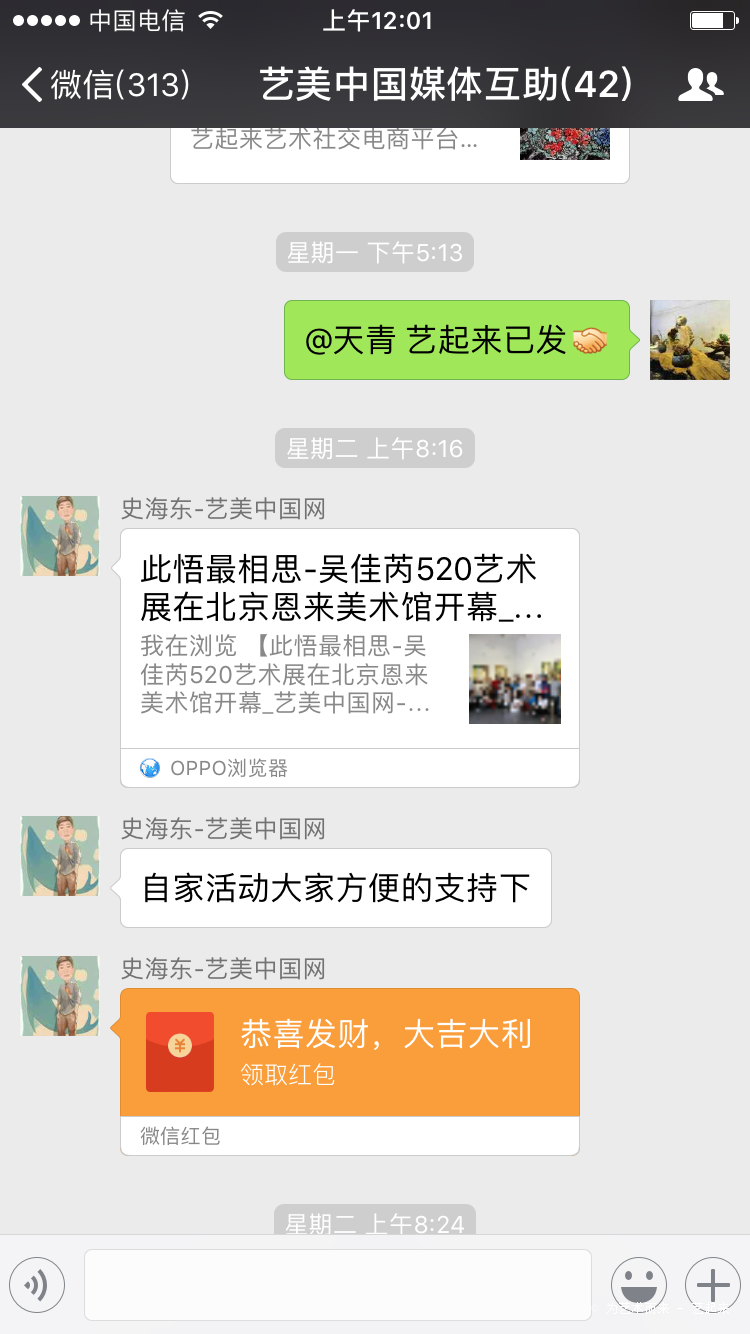Go back to the 微信 chat list
The height and width of the screenshot is (1334, 750).
coord(105,85)
